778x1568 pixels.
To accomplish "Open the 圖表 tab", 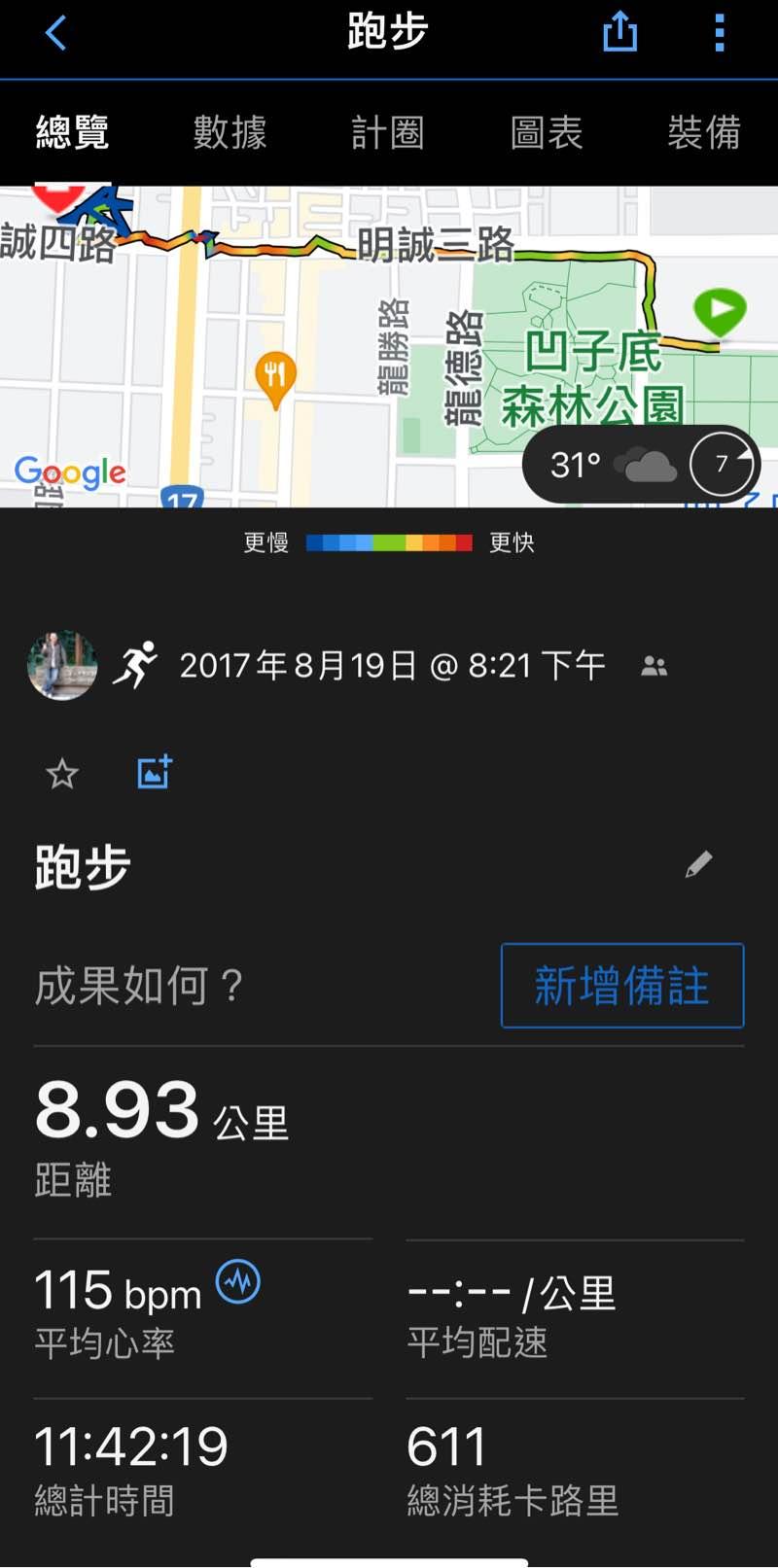I will [547, 132].
